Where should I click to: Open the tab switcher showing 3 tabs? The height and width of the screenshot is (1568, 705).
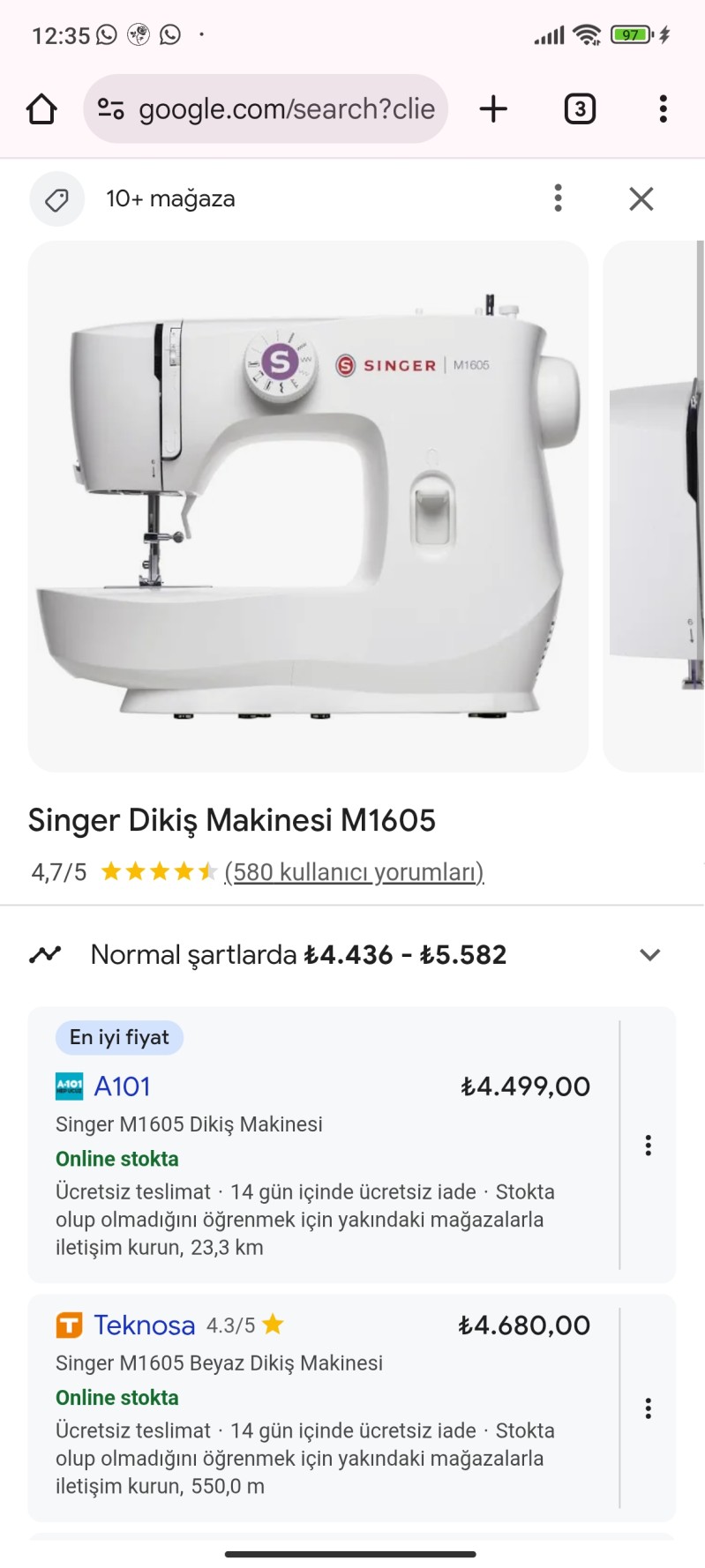(x=579, y=109)
